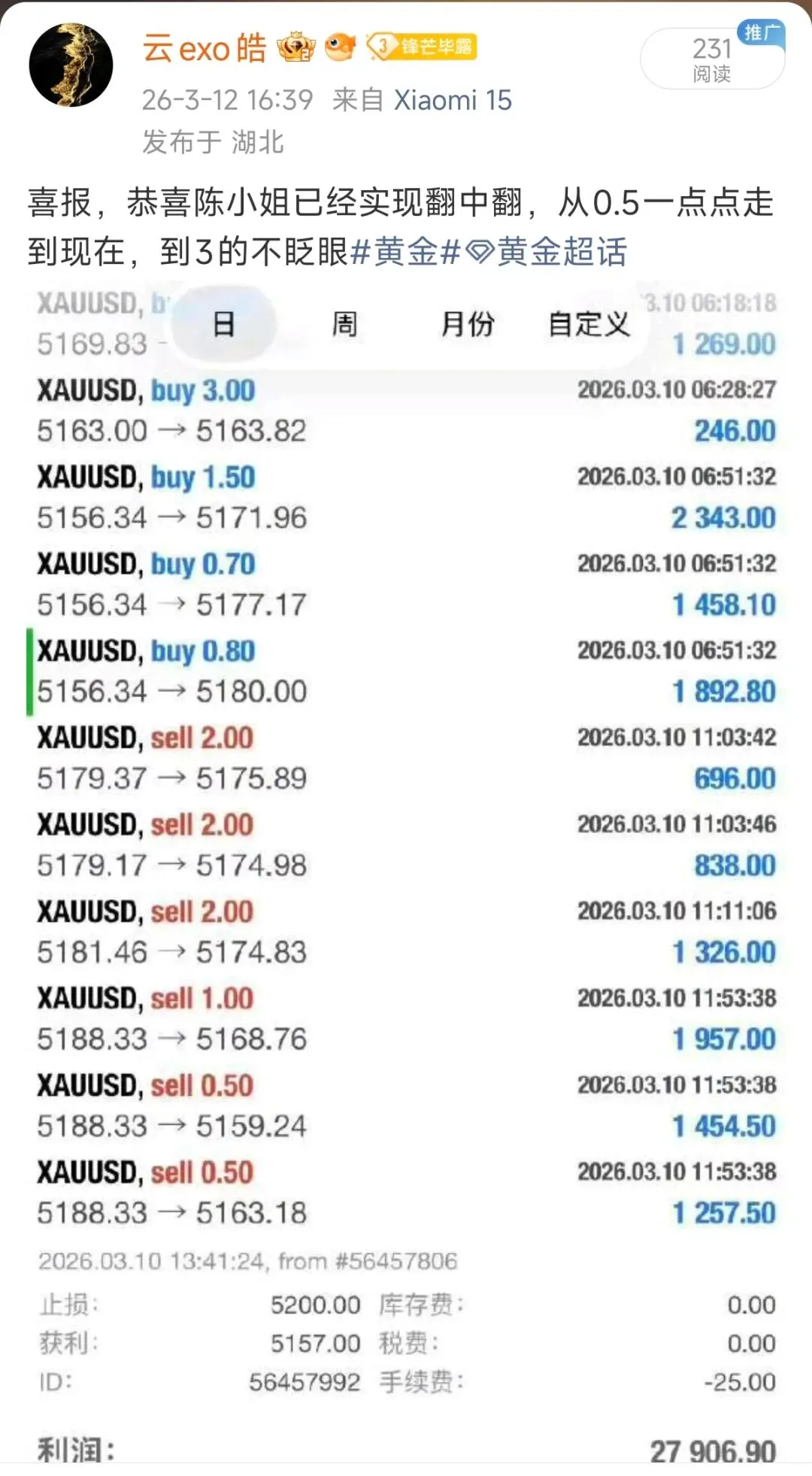Tap the username 云exo皓
Viewport: 812px width, 1476px height.
click(204, 49)
